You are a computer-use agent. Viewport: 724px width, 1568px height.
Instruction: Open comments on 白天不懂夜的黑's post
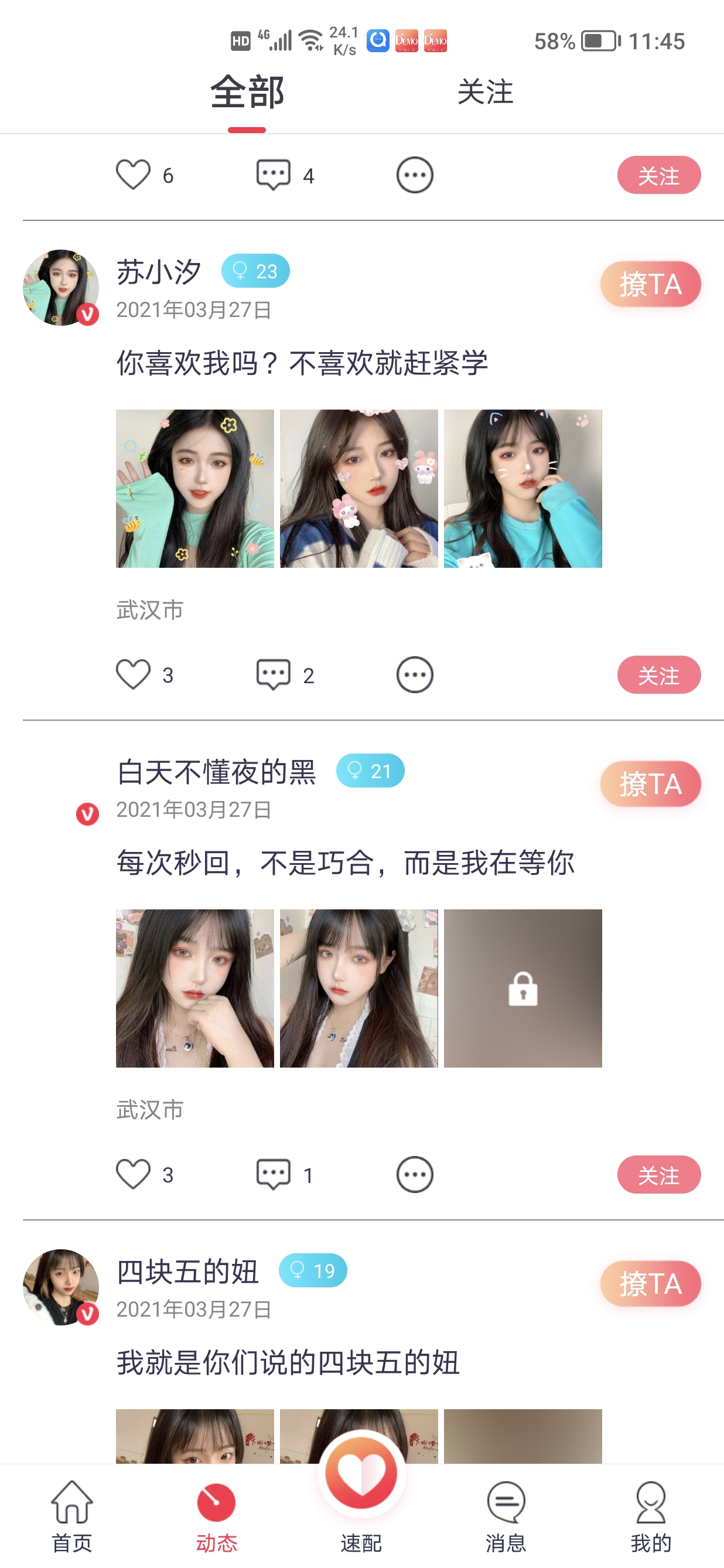273,1174
